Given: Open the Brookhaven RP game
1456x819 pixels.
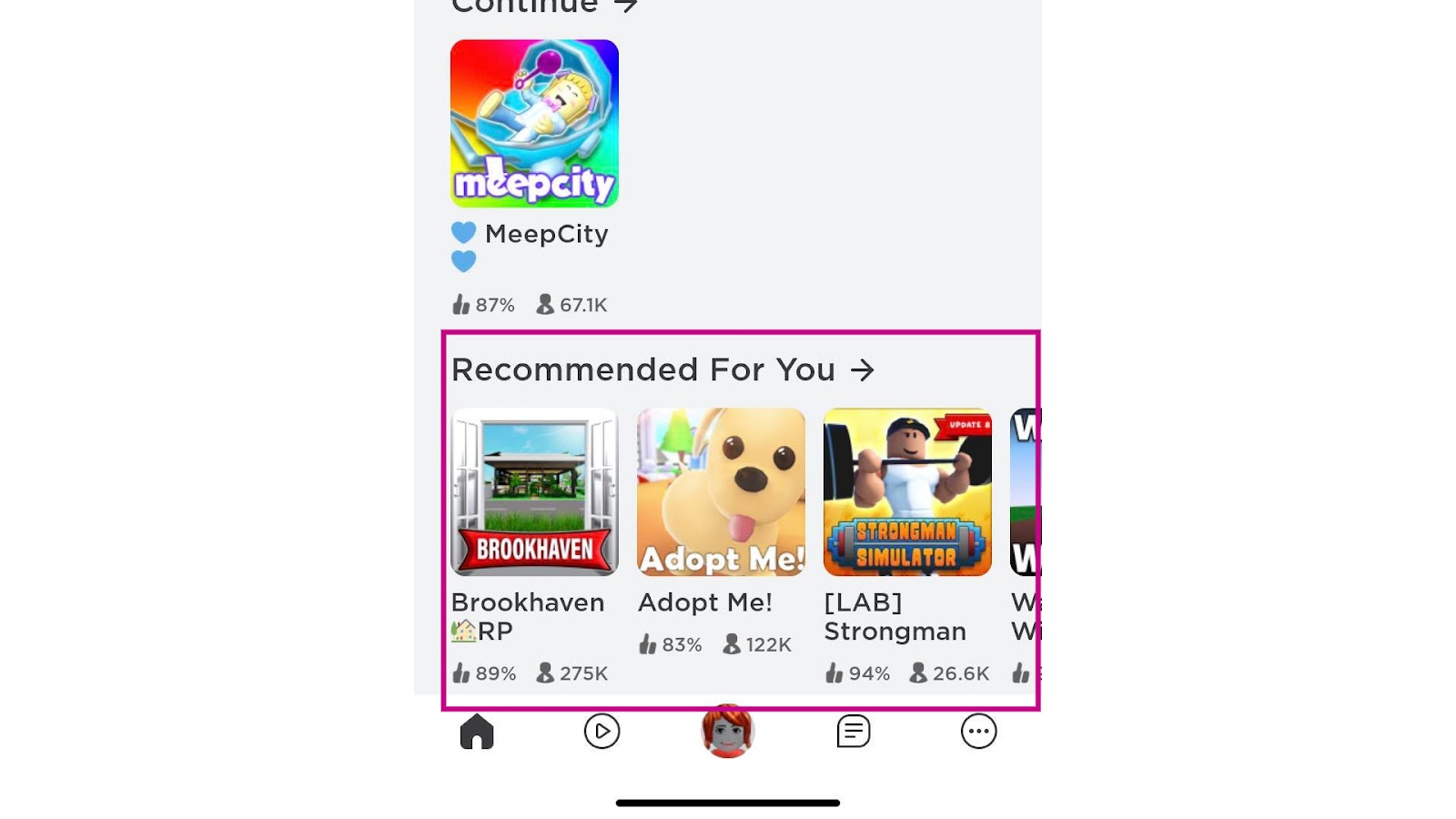Looking at the screenshot, I should click(534, 492).
